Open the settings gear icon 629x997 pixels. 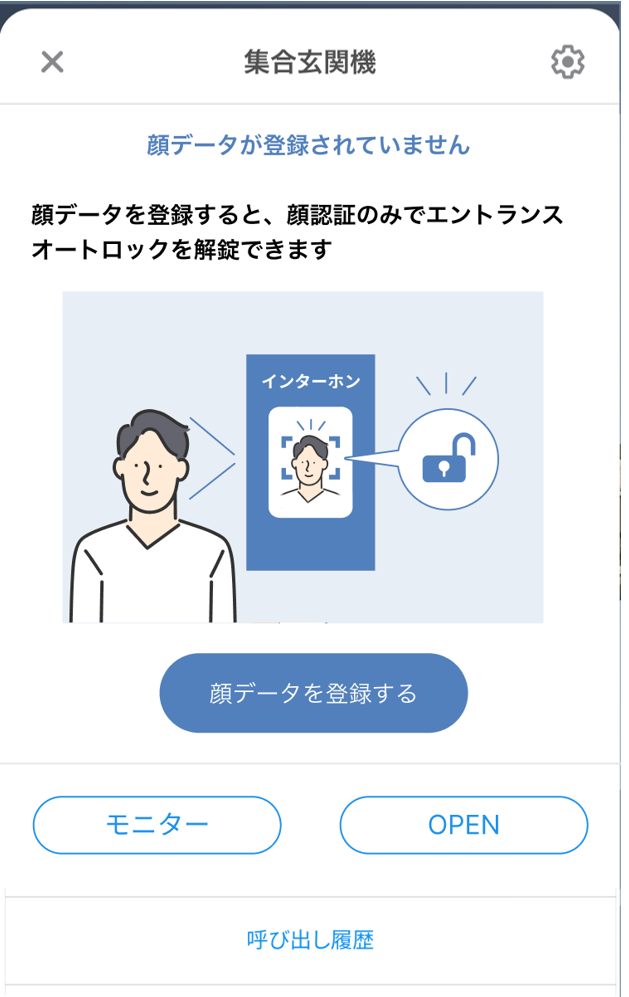pyautogui.click(x=567, y=62)
